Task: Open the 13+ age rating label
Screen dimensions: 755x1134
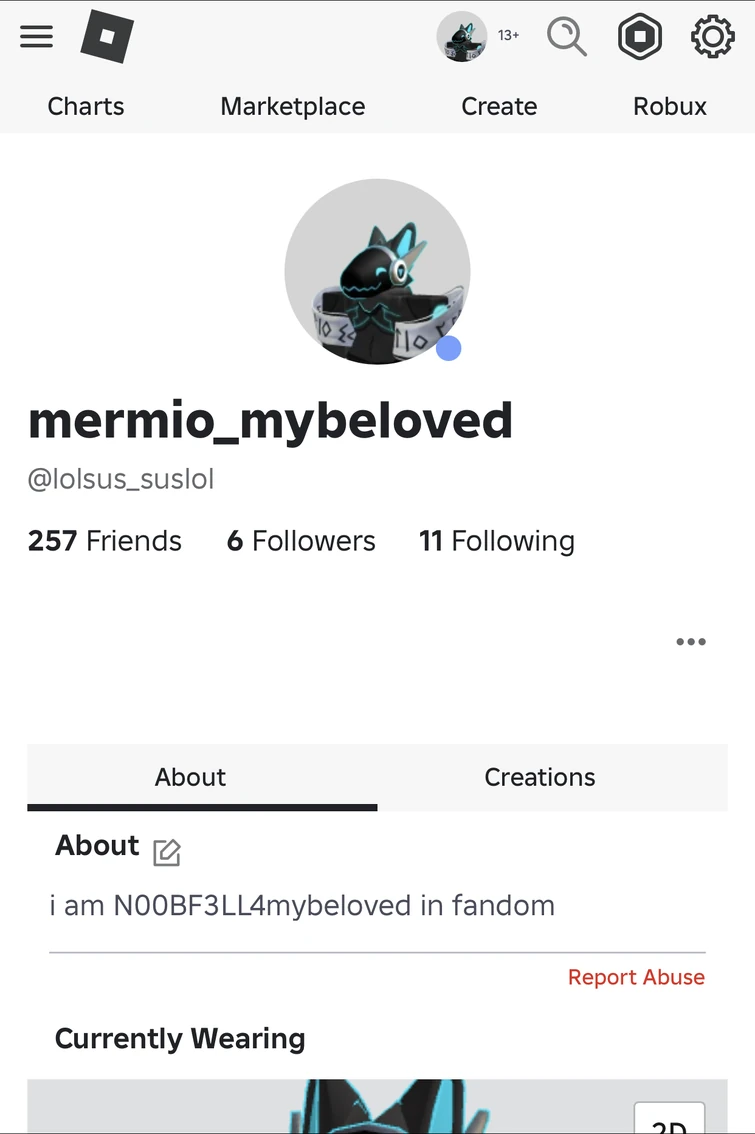Action: [x=508, y=34]
